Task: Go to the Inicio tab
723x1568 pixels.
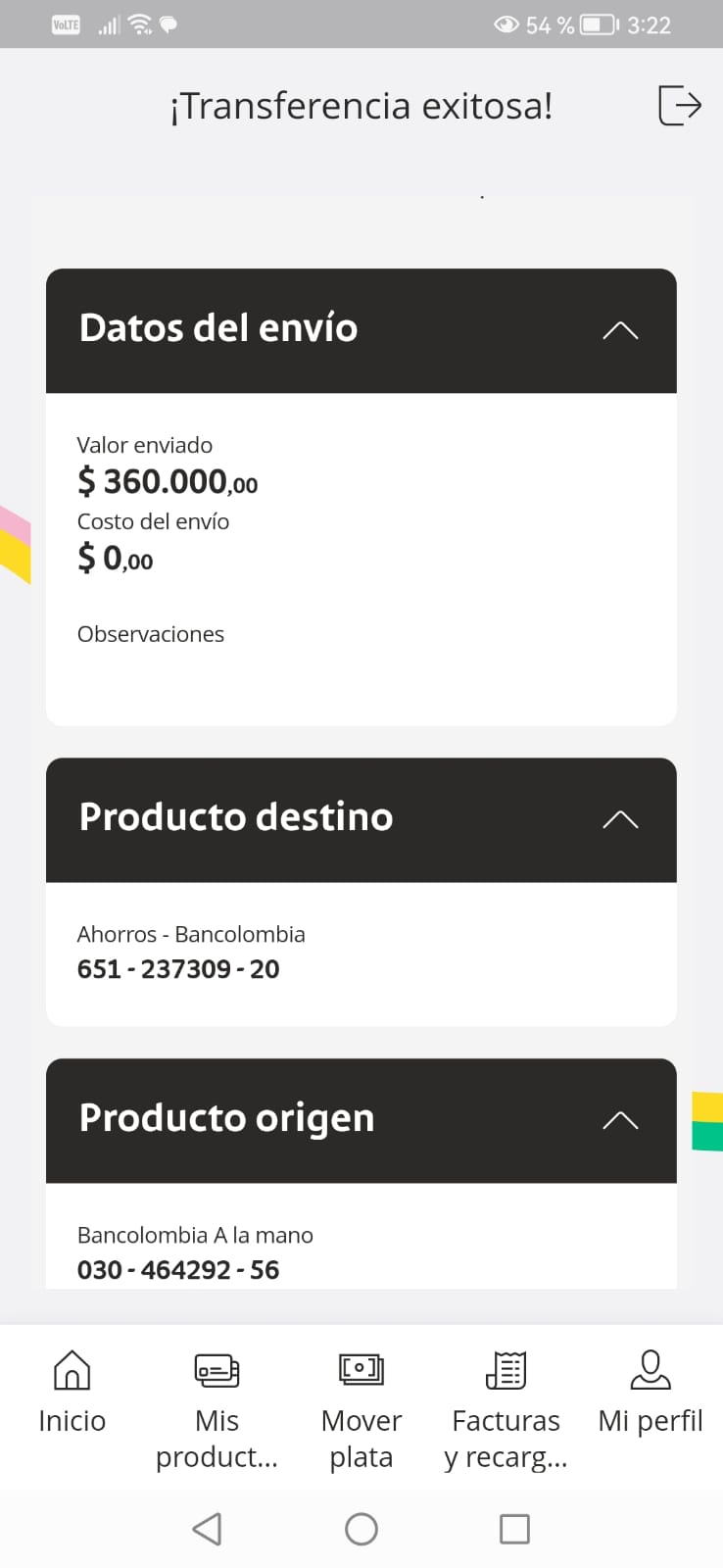Action: click(x=72, y=1393)
